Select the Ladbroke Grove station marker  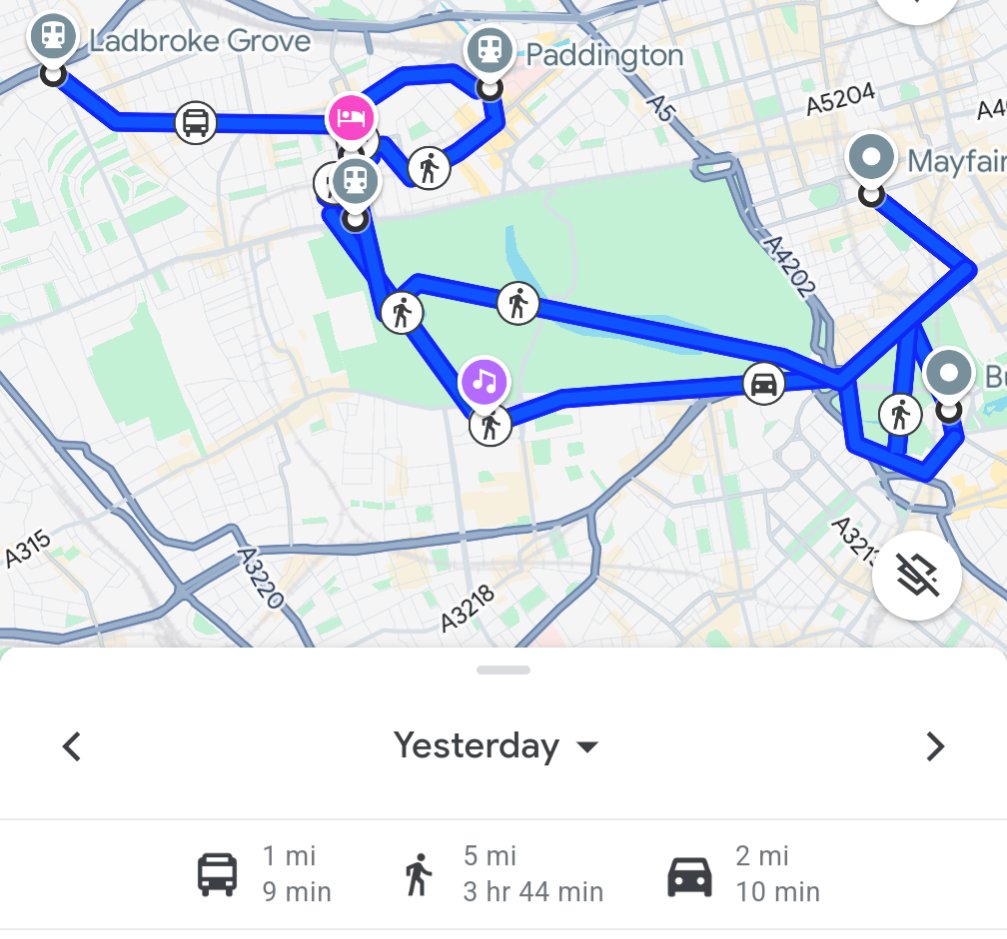coord(53,38)
